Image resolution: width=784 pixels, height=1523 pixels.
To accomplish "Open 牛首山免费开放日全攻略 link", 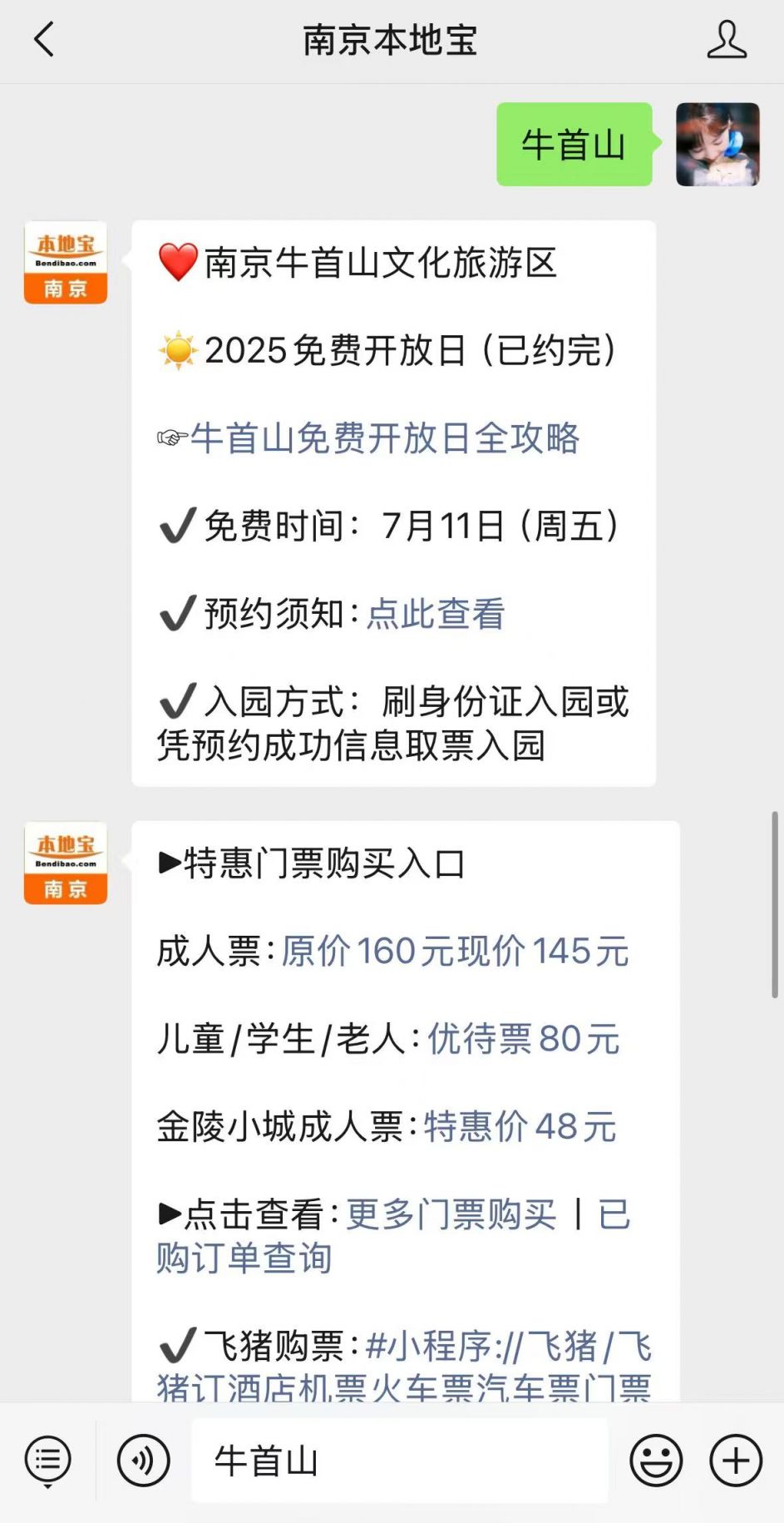I will [384, 438].
